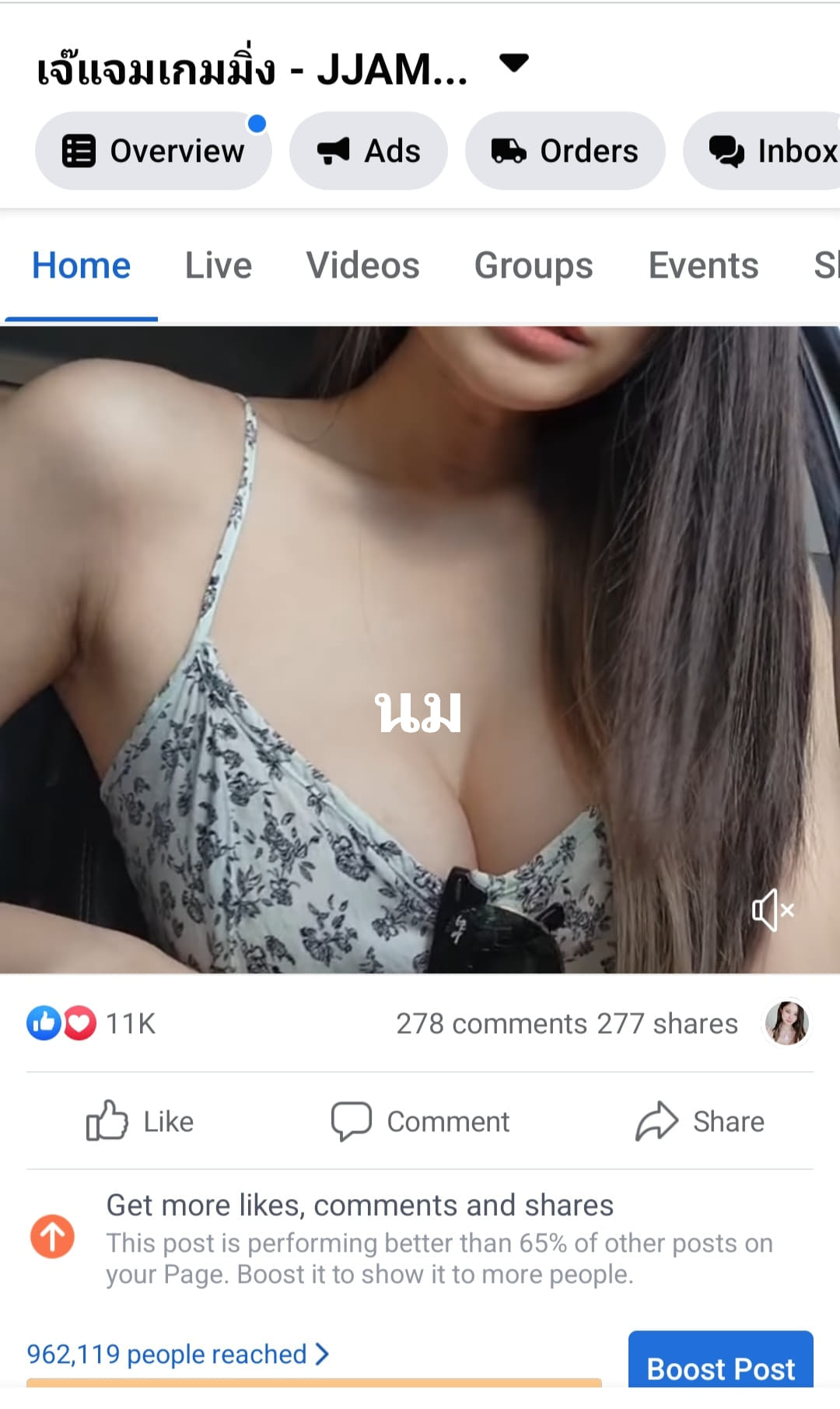Open the page Inbox
The image size is (840, 1409).
(770, 151)
